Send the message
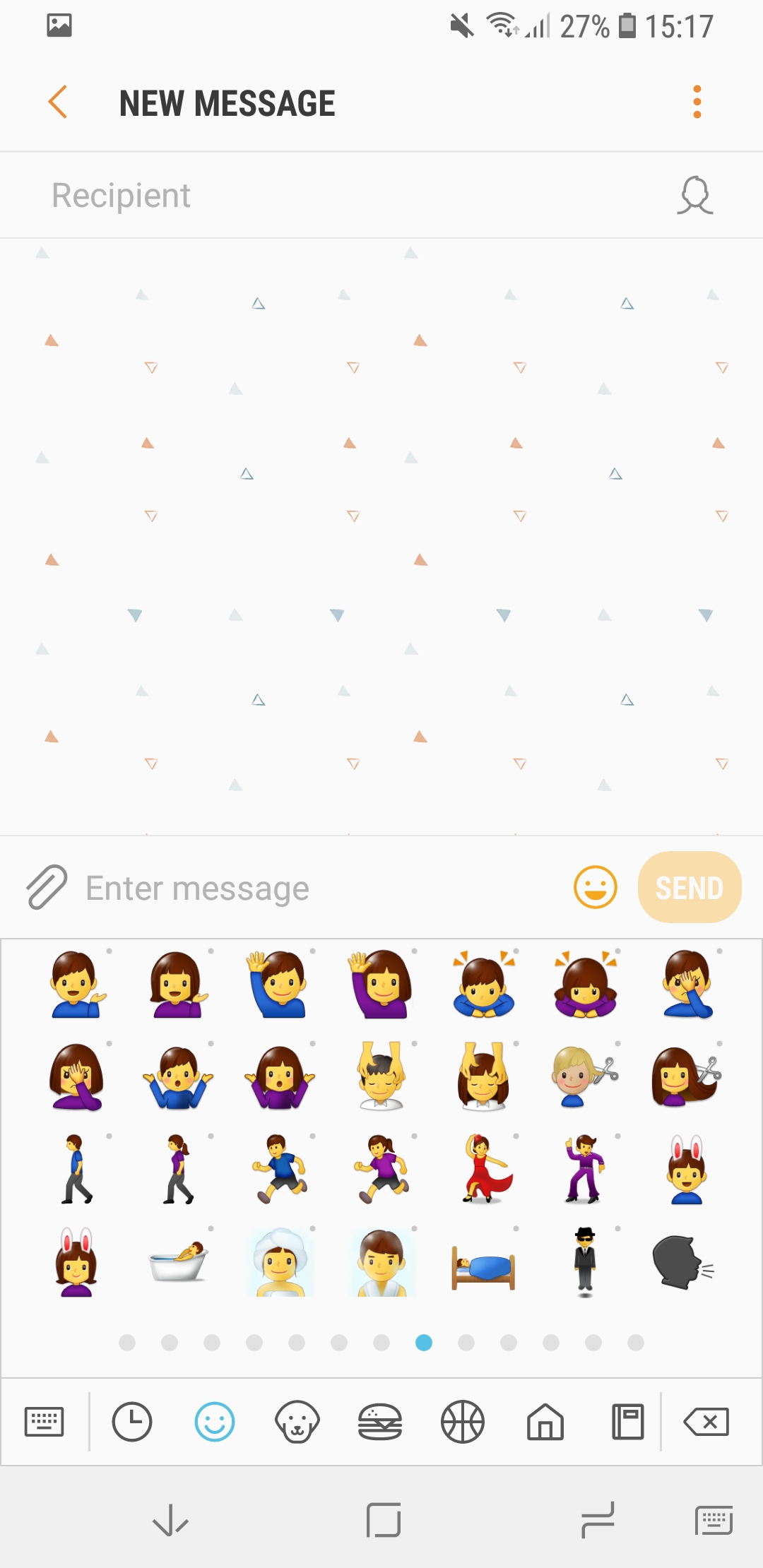The width and height of the screenshot is (763, 1568). pyautogui.click(x=689, y=887)
